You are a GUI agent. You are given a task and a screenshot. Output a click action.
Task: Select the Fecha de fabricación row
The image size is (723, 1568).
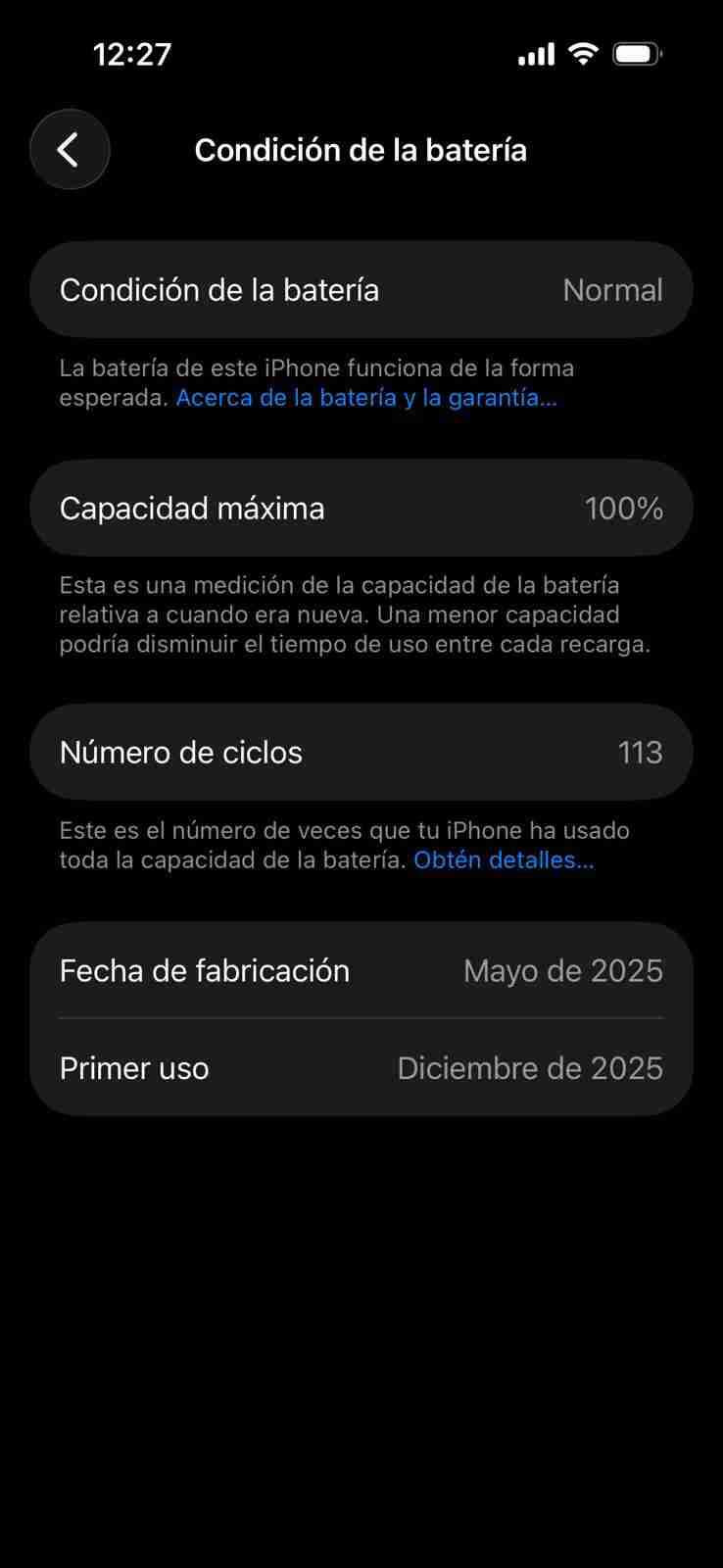tap(361, 970)
